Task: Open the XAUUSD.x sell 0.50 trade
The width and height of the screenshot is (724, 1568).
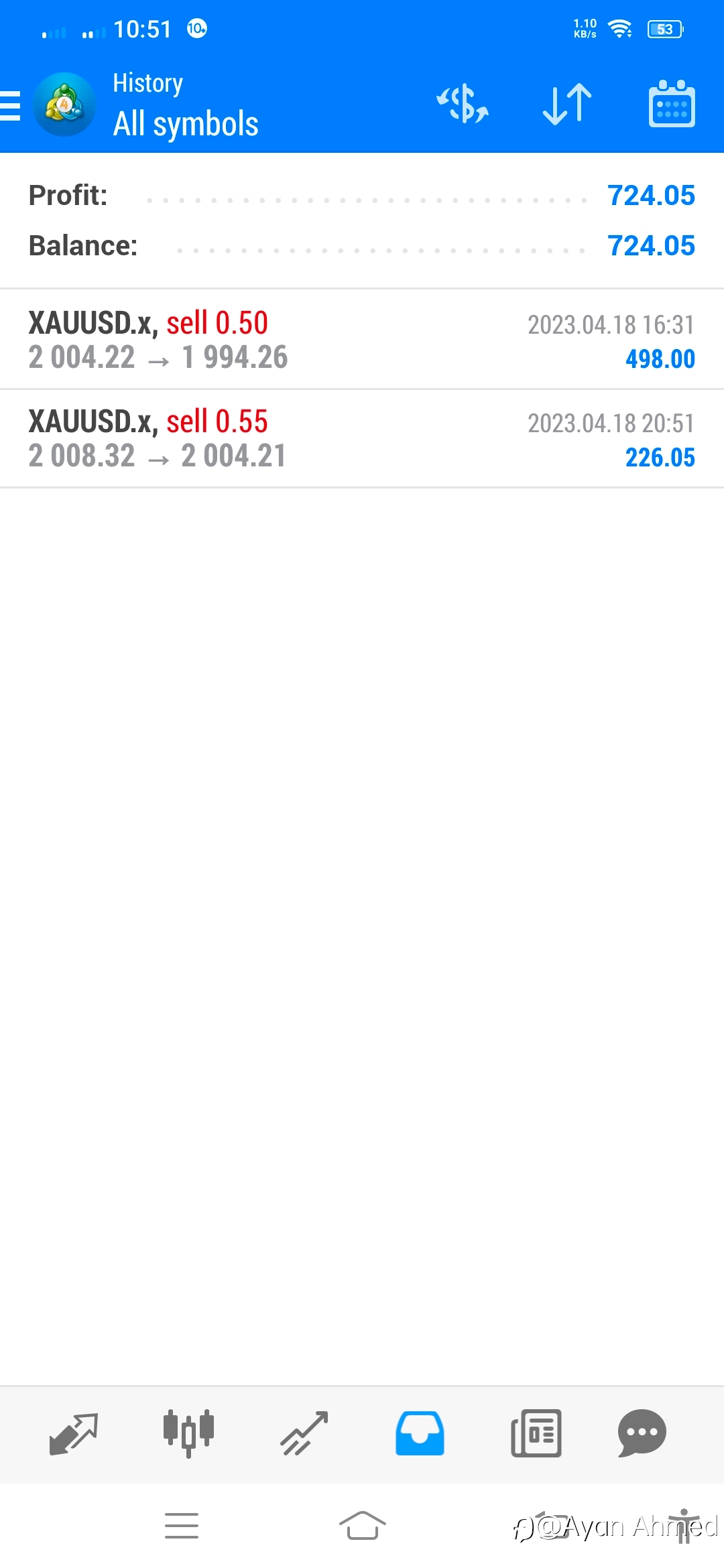Action: click(x=362, y=340)
